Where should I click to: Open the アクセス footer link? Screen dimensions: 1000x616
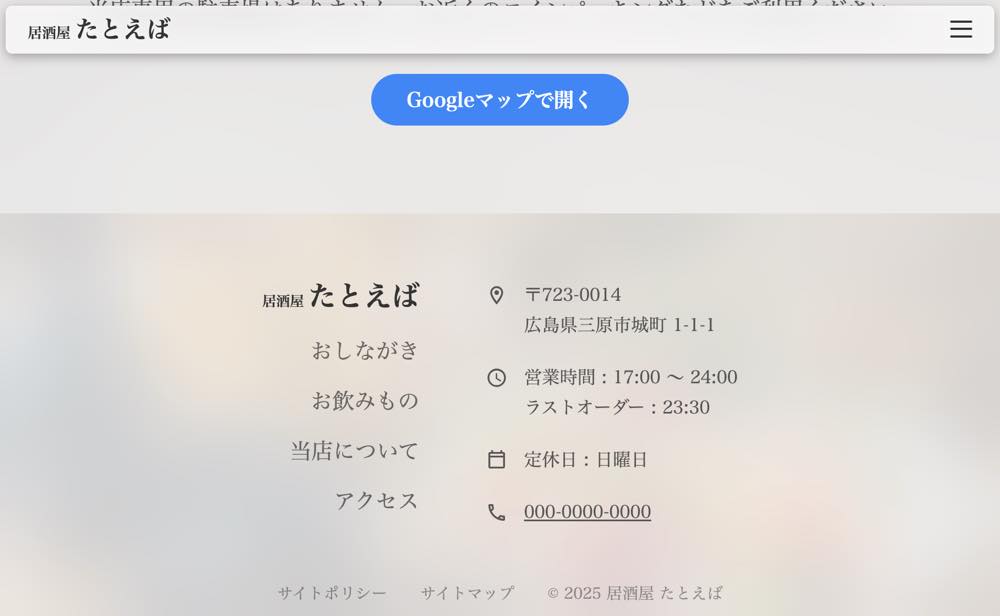[376, 500]
